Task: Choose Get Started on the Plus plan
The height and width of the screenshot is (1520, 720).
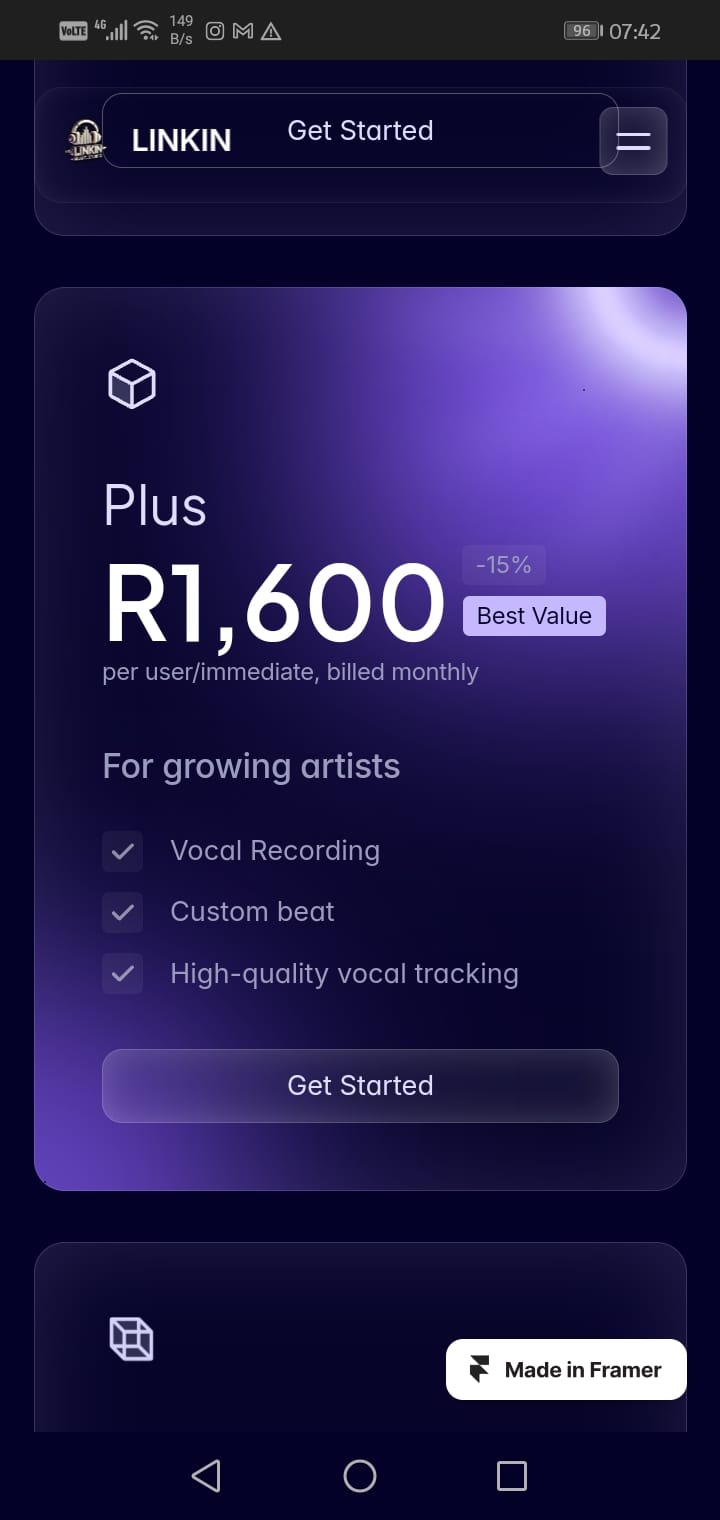Action: point(360,1086)
